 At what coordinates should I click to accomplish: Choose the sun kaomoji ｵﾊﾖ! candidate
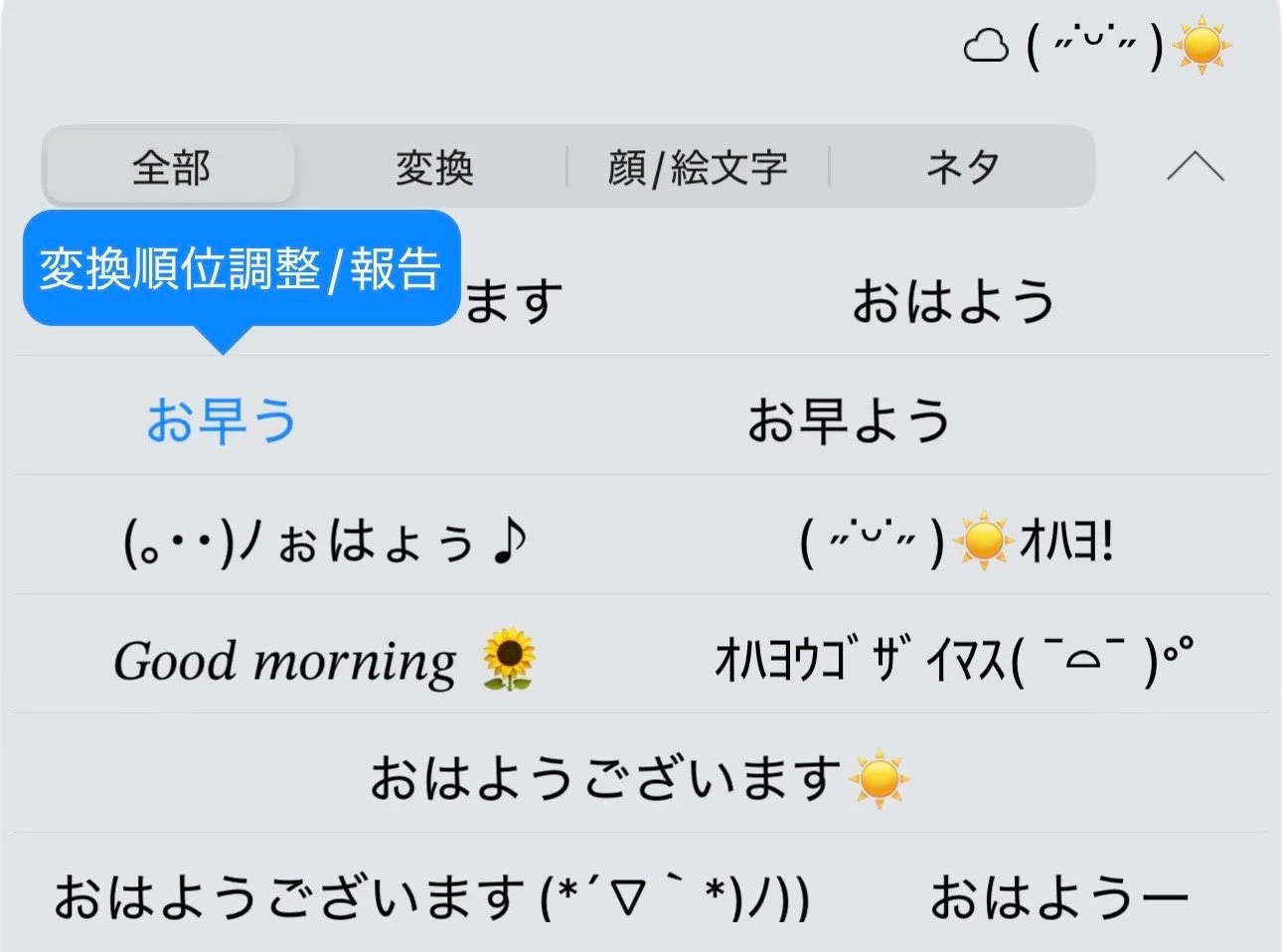[956, 543]
